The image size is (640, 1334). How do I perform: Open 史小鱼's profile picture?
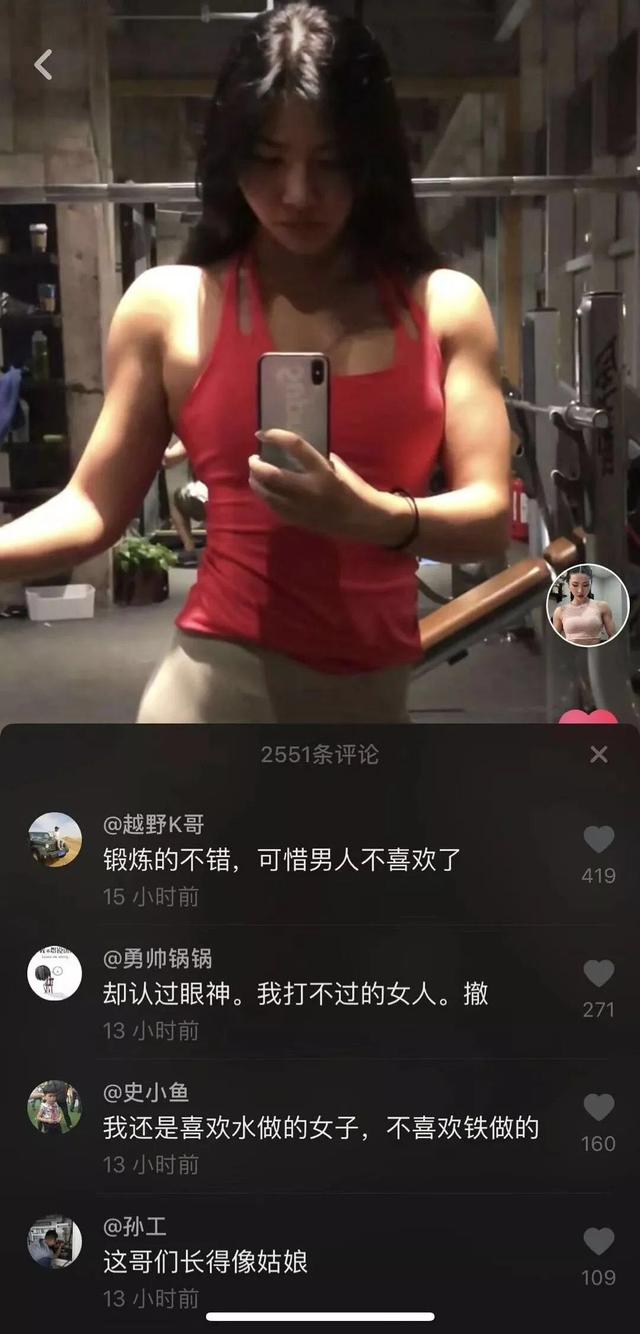54,1107
